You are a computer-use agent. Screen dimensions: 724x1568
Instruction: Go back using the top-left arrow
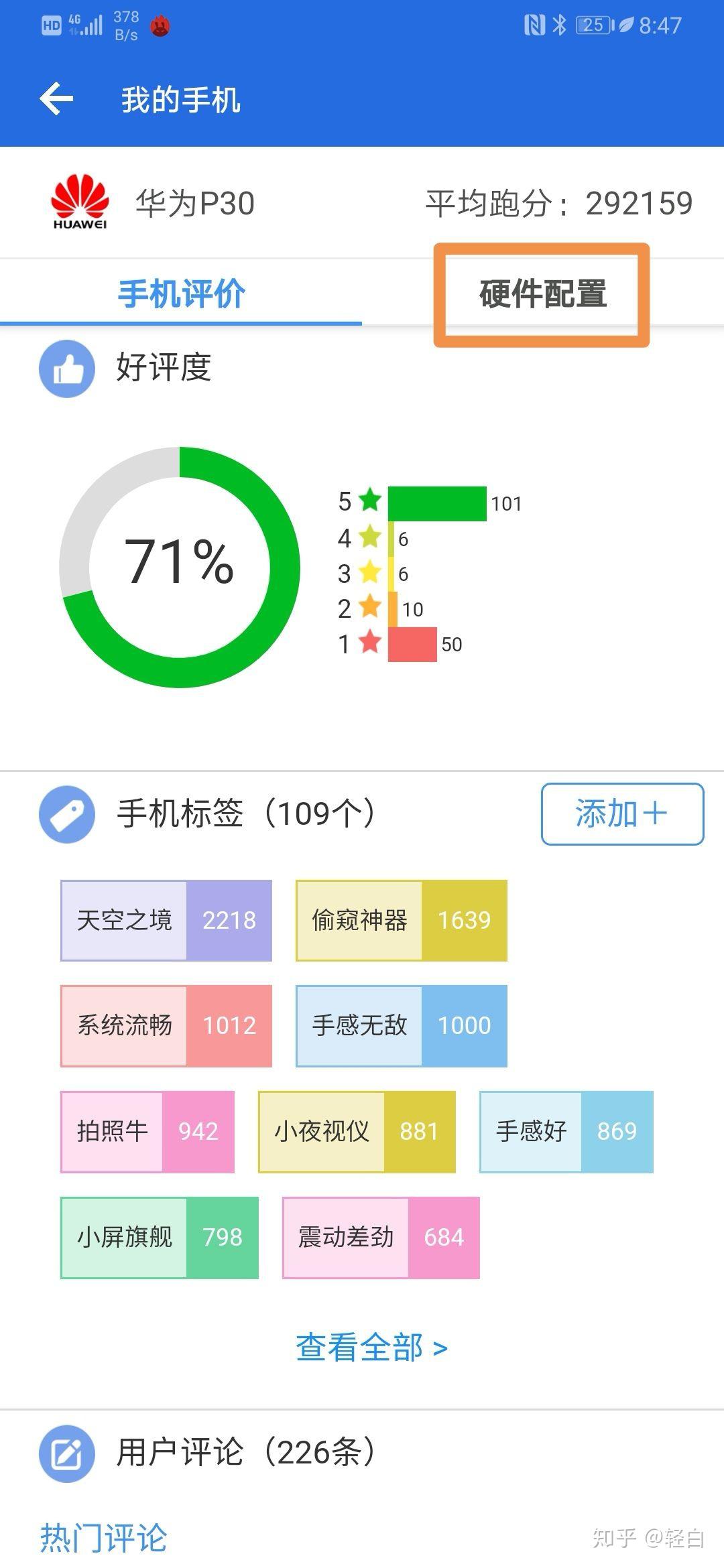tap(56, 99)
